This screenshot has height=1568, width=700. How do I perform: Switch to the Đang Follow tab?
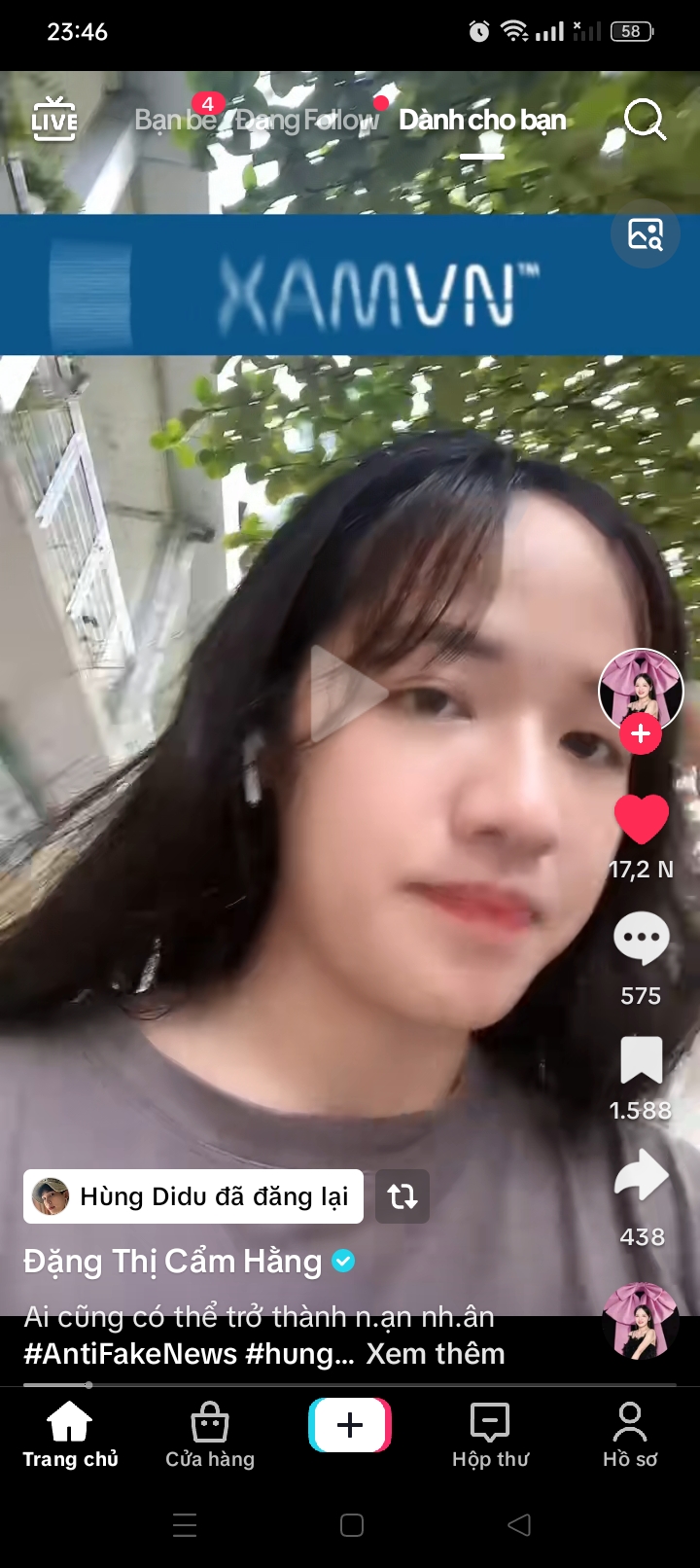pos(308,121)
